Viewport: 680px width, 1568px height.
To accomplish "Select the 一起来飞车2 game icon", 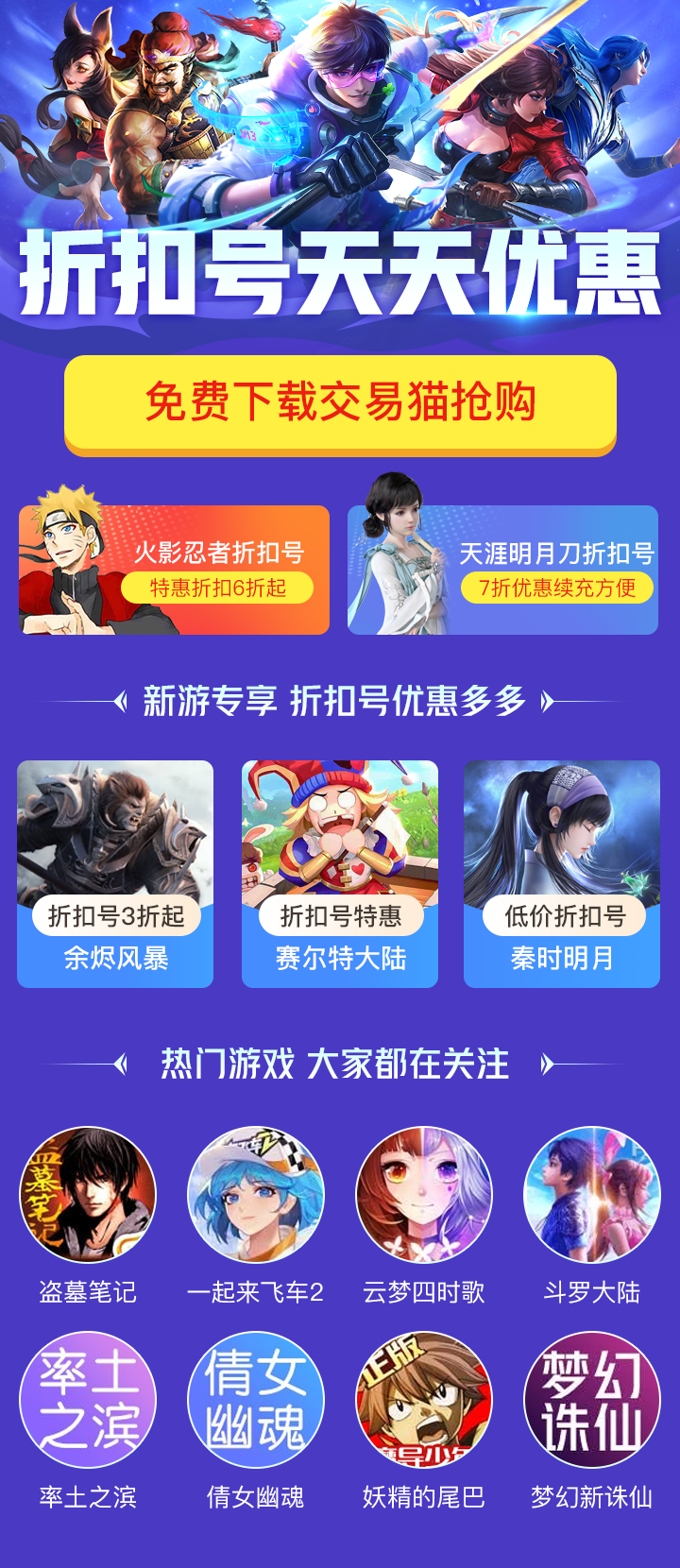I will pyautogui.click(x=256, y=1195).
